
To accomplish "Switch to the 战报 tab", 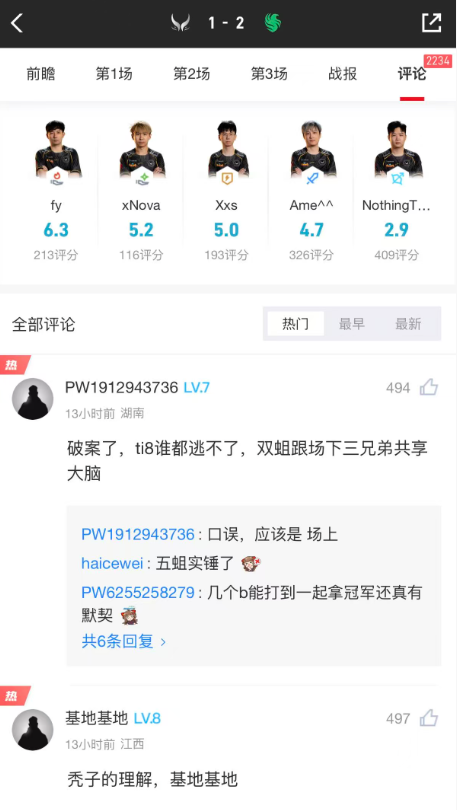I will pos(342,74).
